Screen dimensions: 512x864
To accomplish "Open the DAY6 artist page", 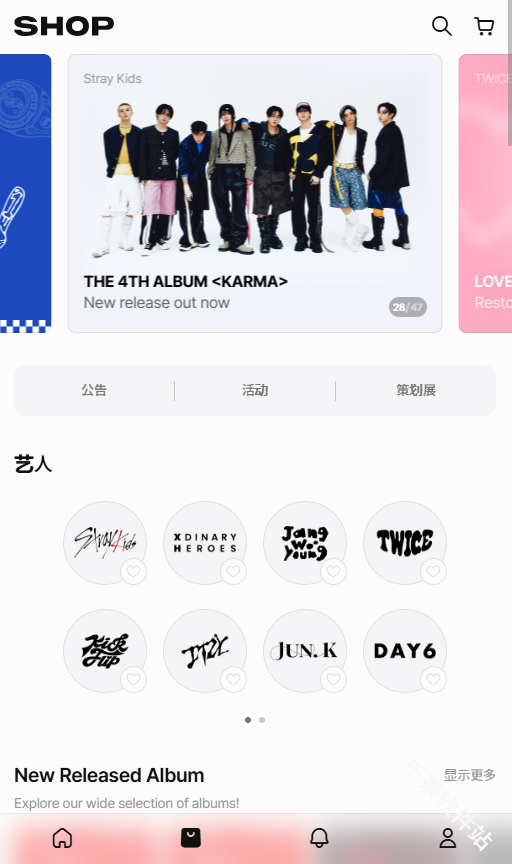I will (x=405, y=650).
